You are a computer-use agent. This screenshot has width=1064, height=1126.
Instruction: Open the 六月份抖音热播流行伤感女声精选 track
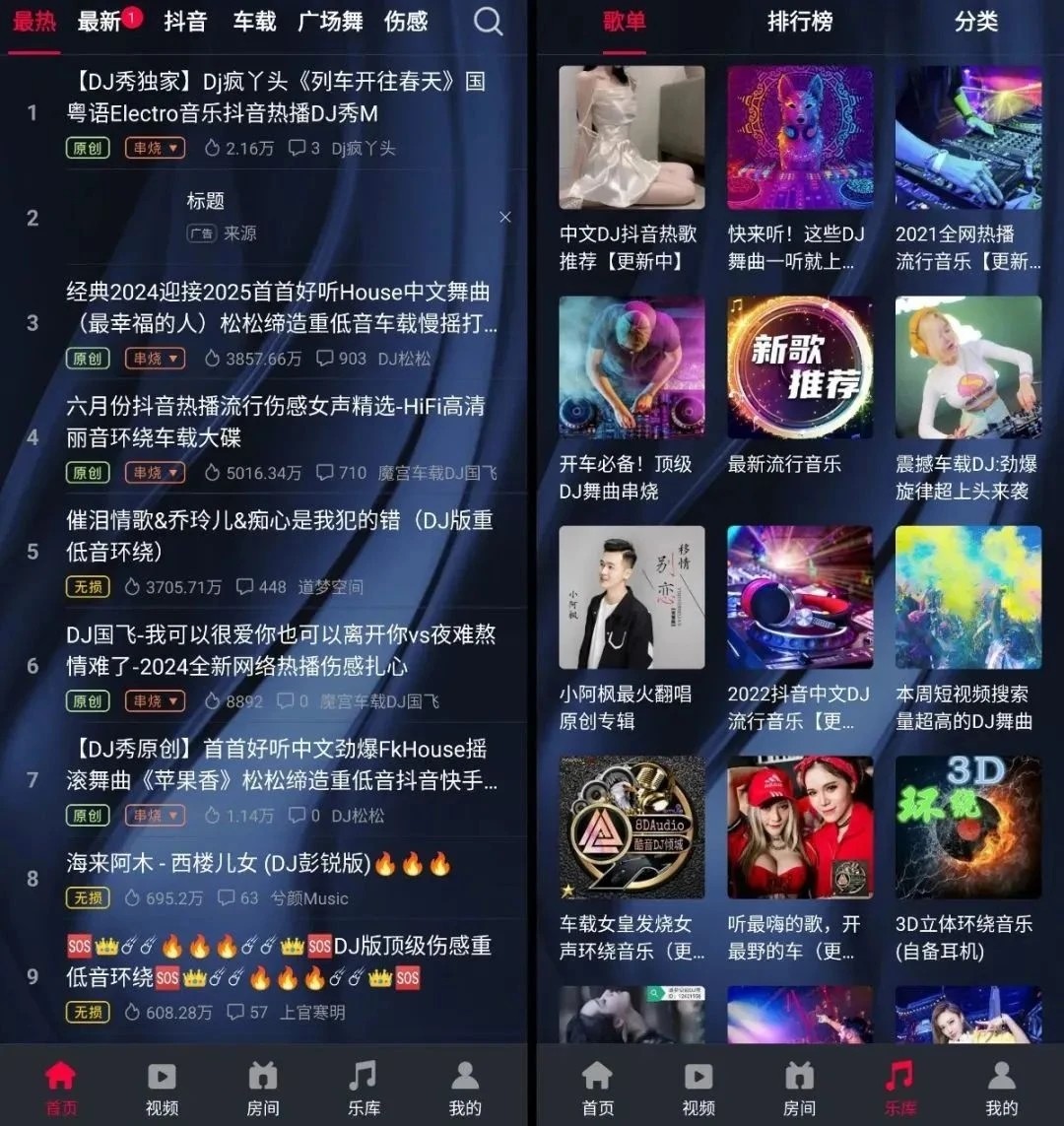pos(276,421)
